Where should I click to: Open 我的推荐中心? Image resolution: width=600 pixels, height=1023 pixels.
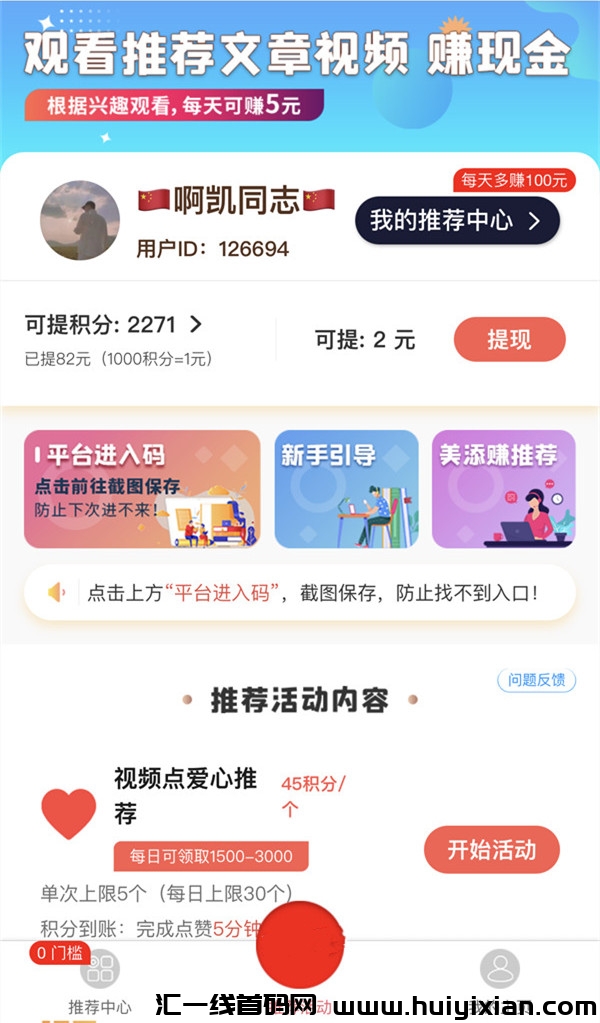click(x=456, y=221)
